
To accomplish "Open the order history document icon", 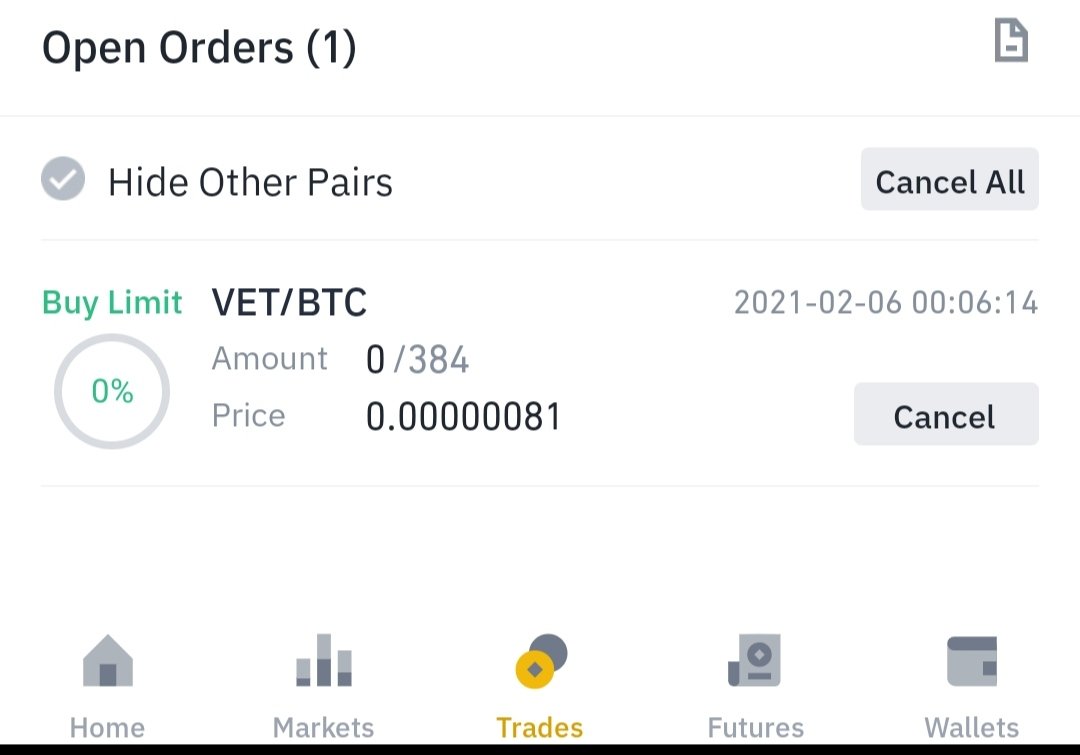I will pyautogui.click(x=1010, y=42).
